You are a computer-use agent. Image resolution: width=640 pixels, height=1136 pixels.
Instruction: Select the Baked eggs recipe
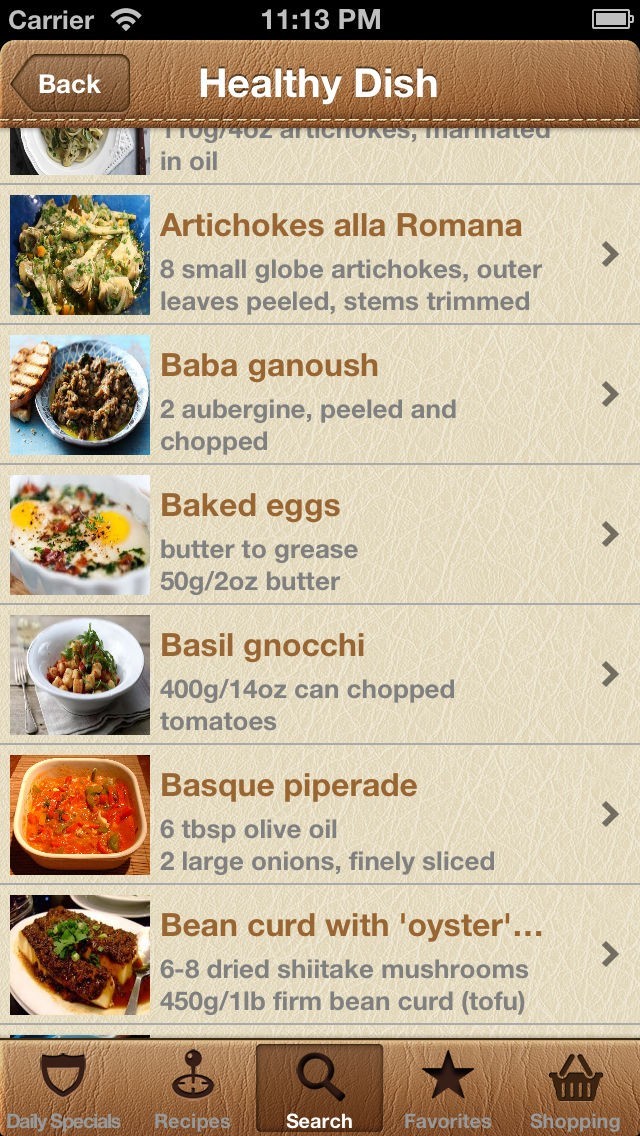pyautogui.click(x=340, y=534)
